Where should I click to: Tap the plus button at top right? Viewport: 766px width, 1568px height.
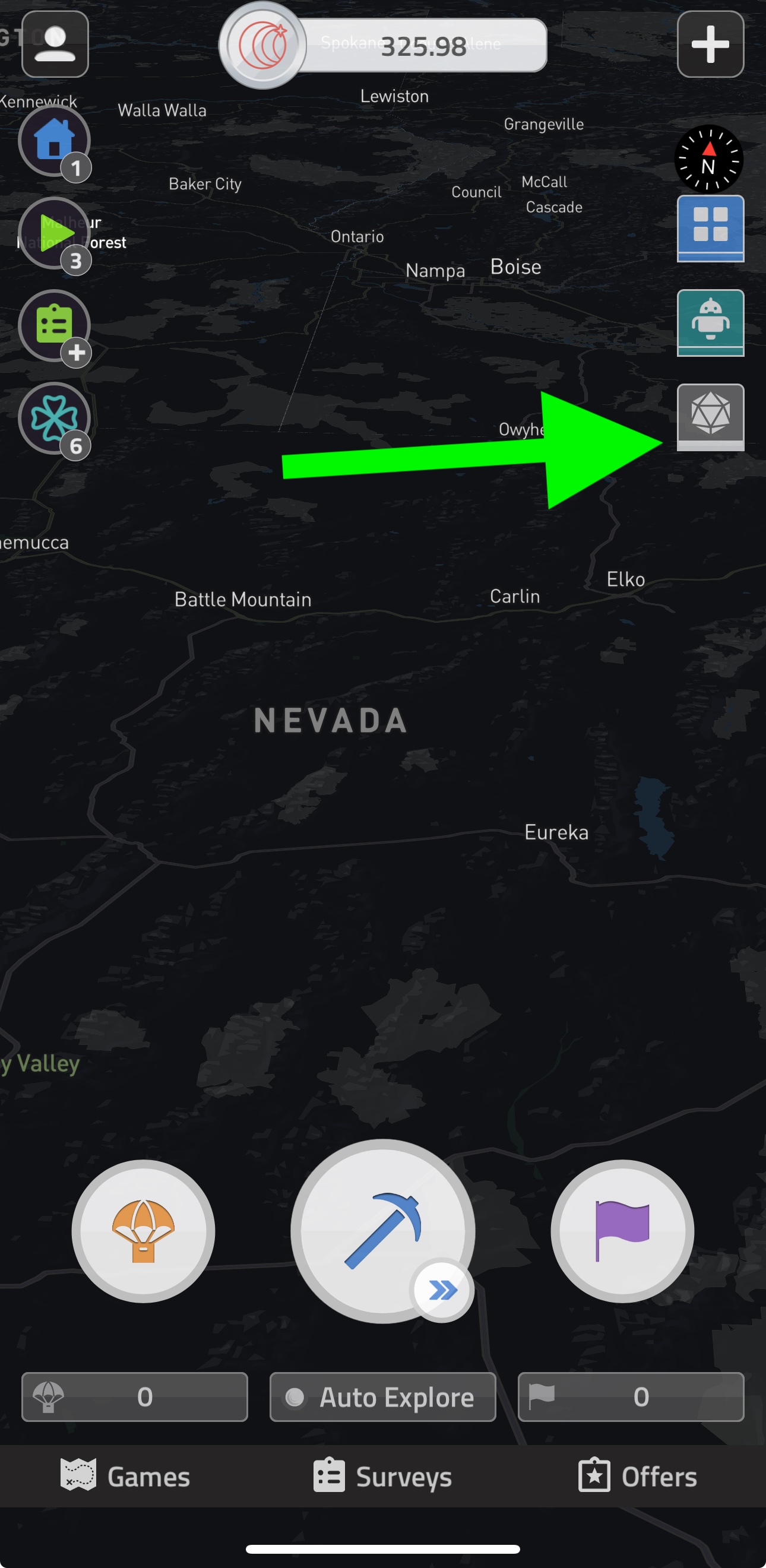(710, 45)
